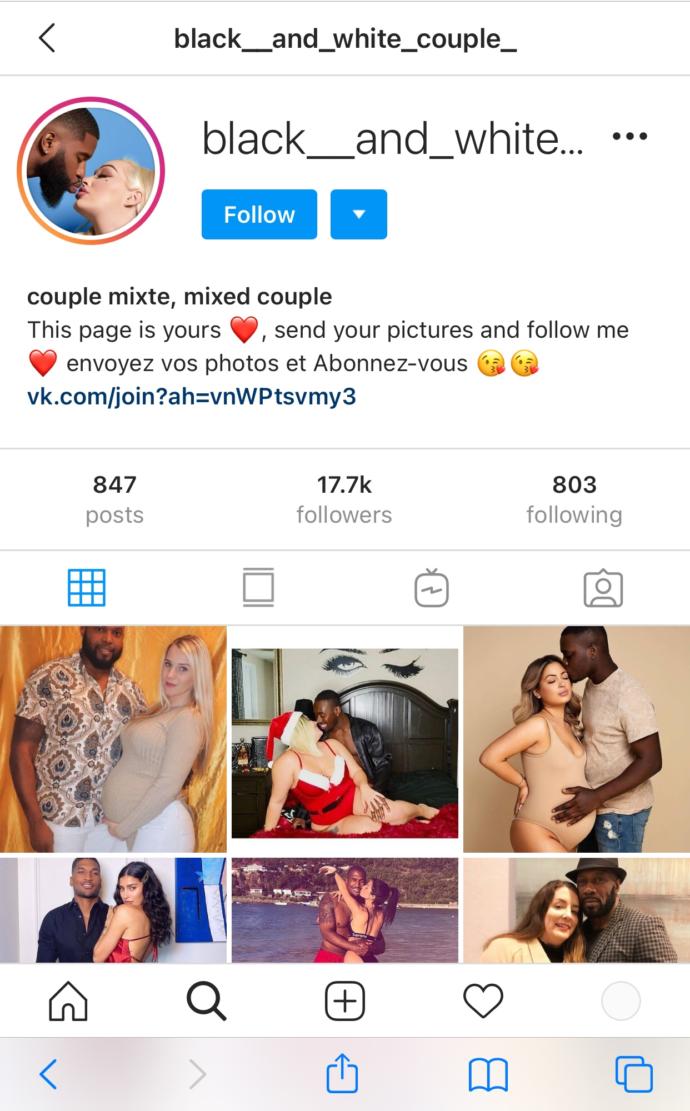Go to the Instagram home feed
The height and width of the screenshot is (1111, 690).
point(68,1001)
